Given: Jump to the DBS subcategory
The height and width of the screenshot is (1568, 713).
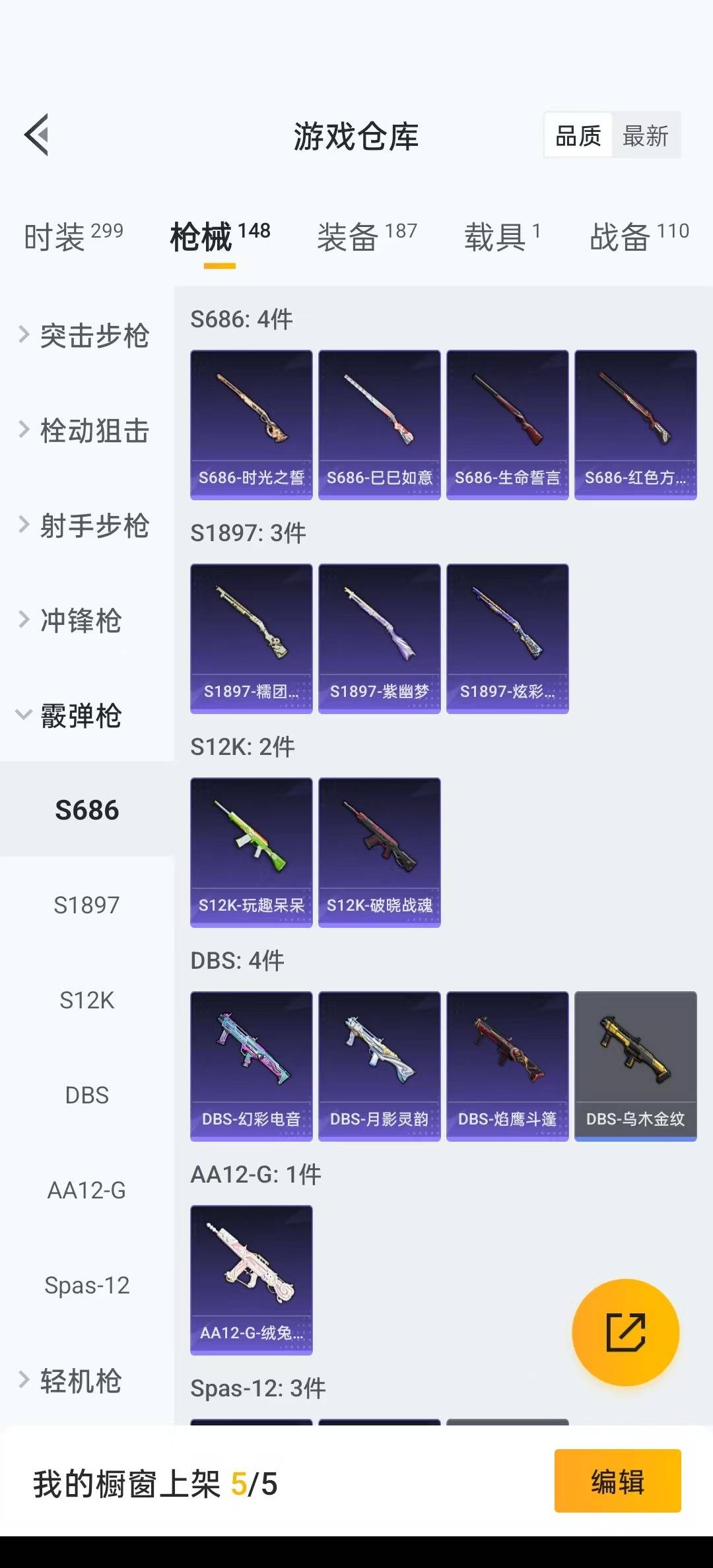Looking at the screenshot, I should (86, 1095).
